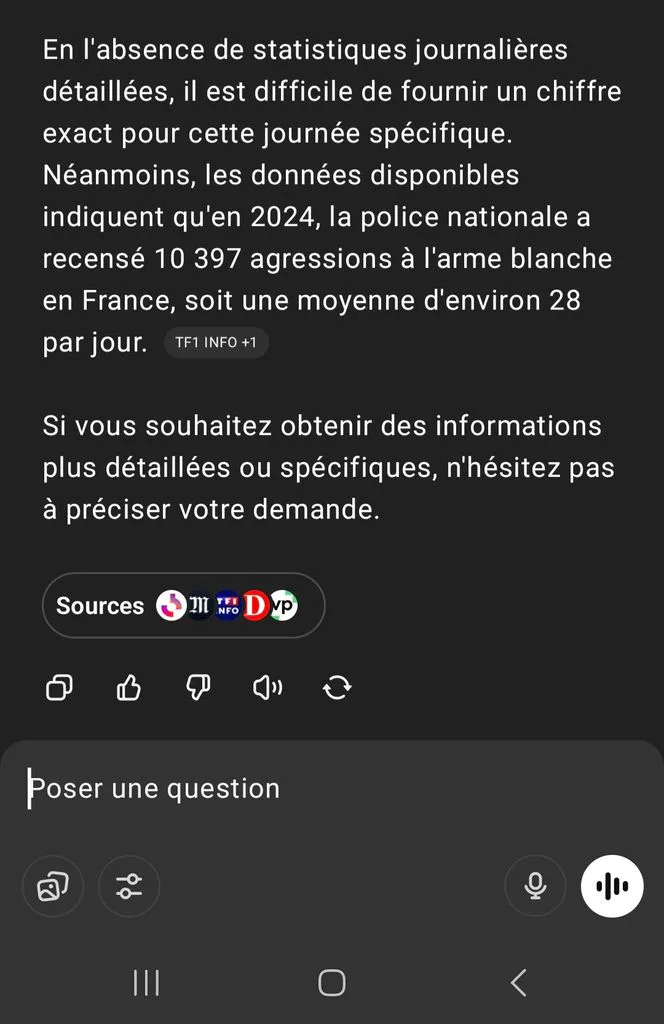Screen dimensions: 664x1024
Task: Like this answer with thumbs up
Action: coord(129,688)
